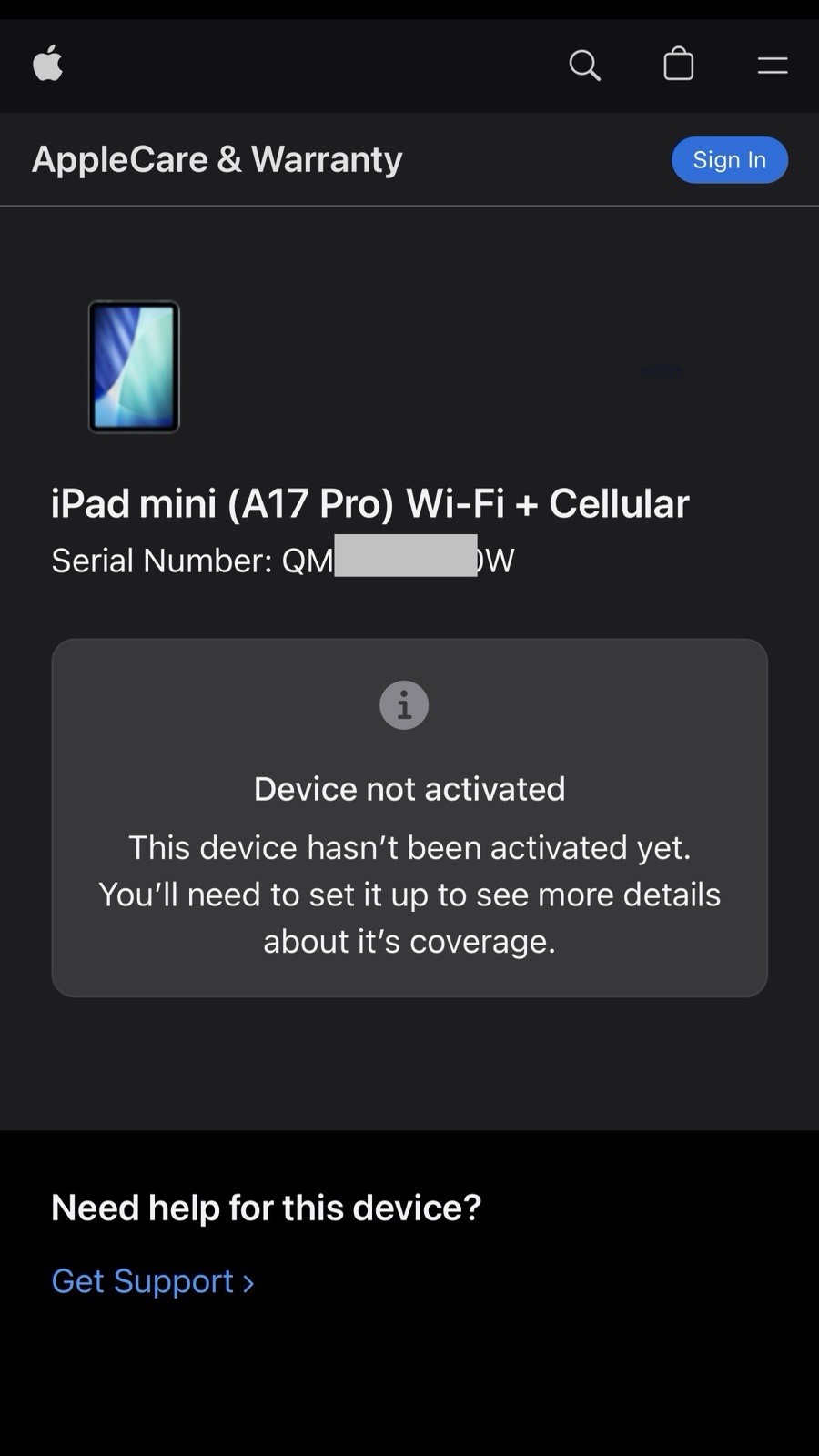Open the shopping bag
Image resolution: width=819 pixels, height=1456 pixels.
tap(679, 65)
